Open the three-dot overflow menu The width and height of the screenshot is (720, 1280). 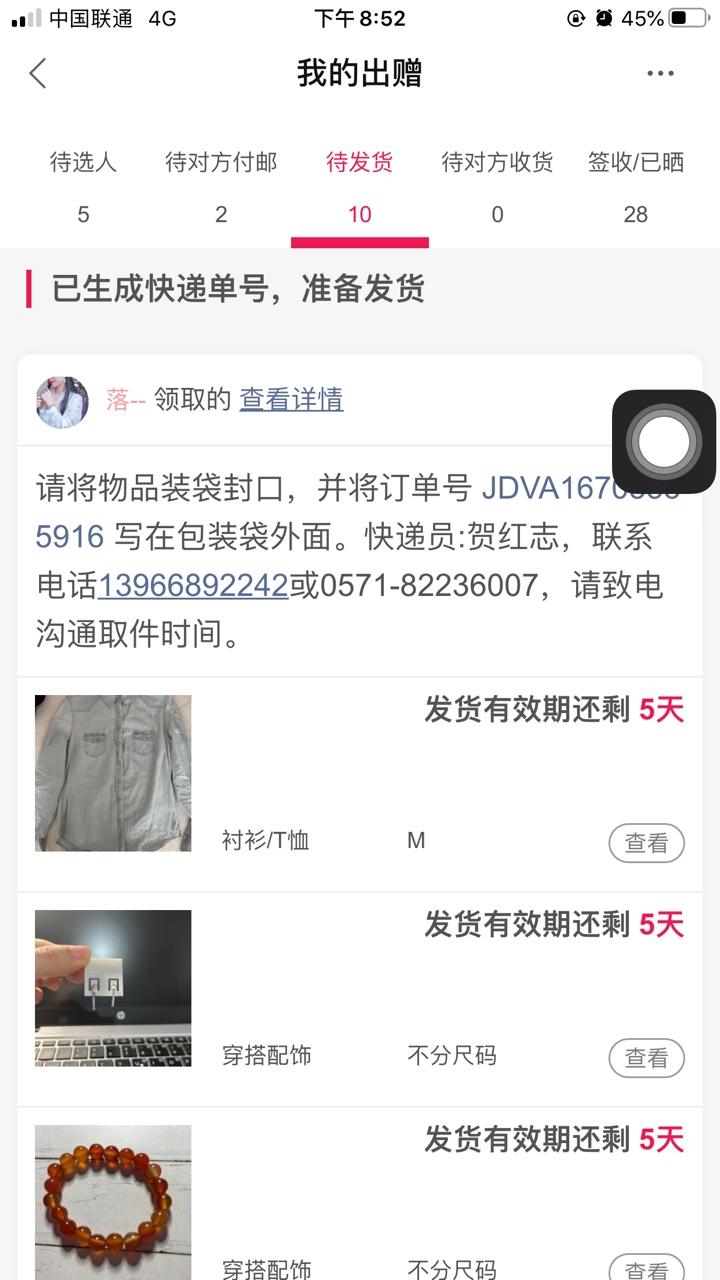[x=660, y=73]
